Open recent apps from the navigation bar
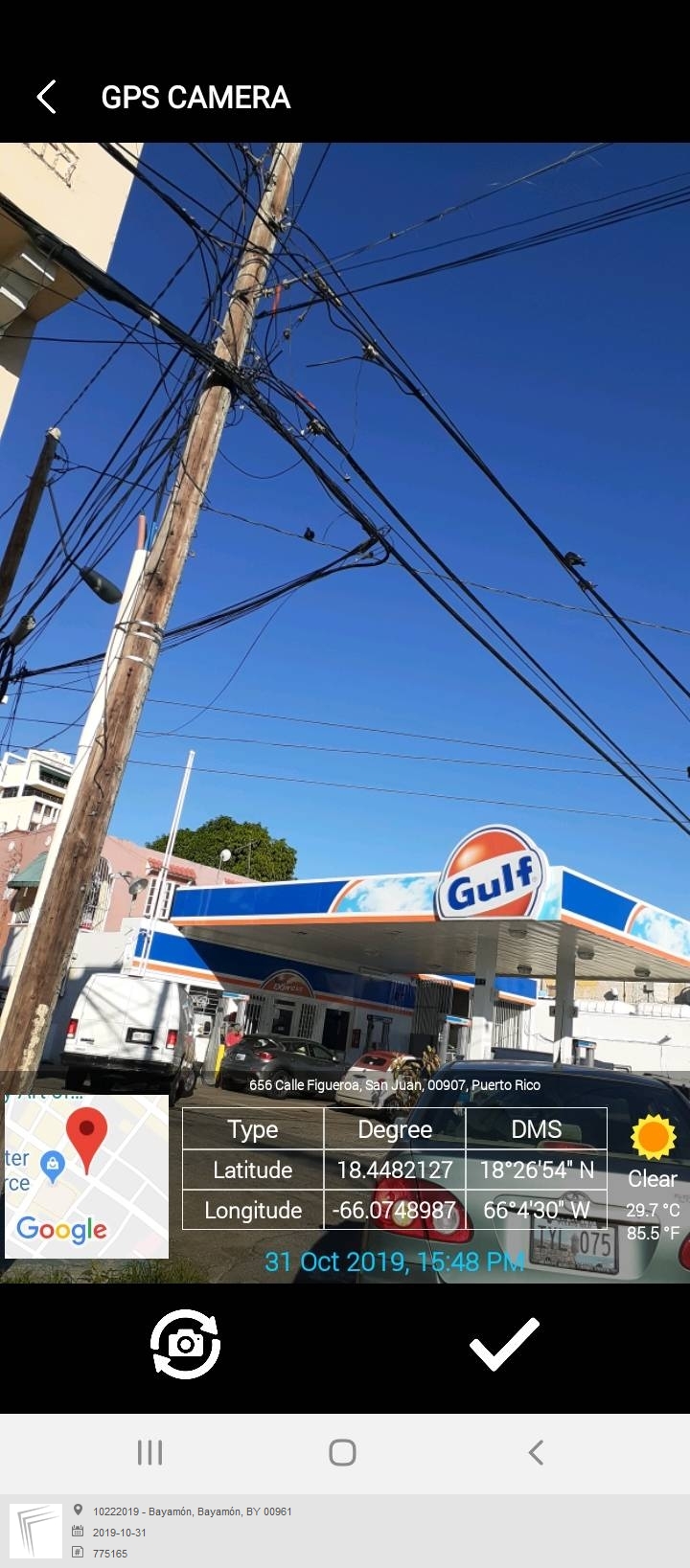The image size is (690, 1568). point(150,1452)
